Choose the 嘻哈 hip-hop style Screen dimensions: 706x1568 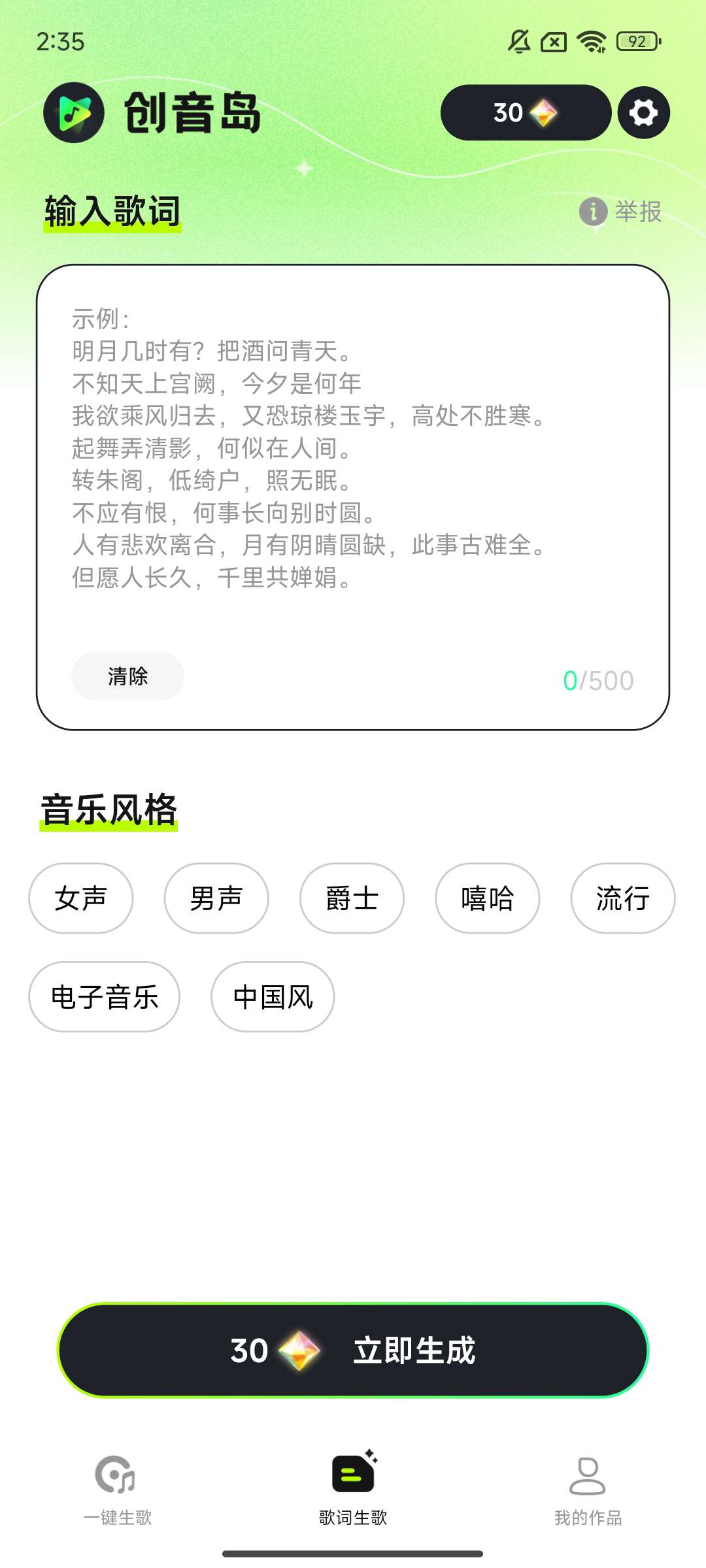point(487,898)
